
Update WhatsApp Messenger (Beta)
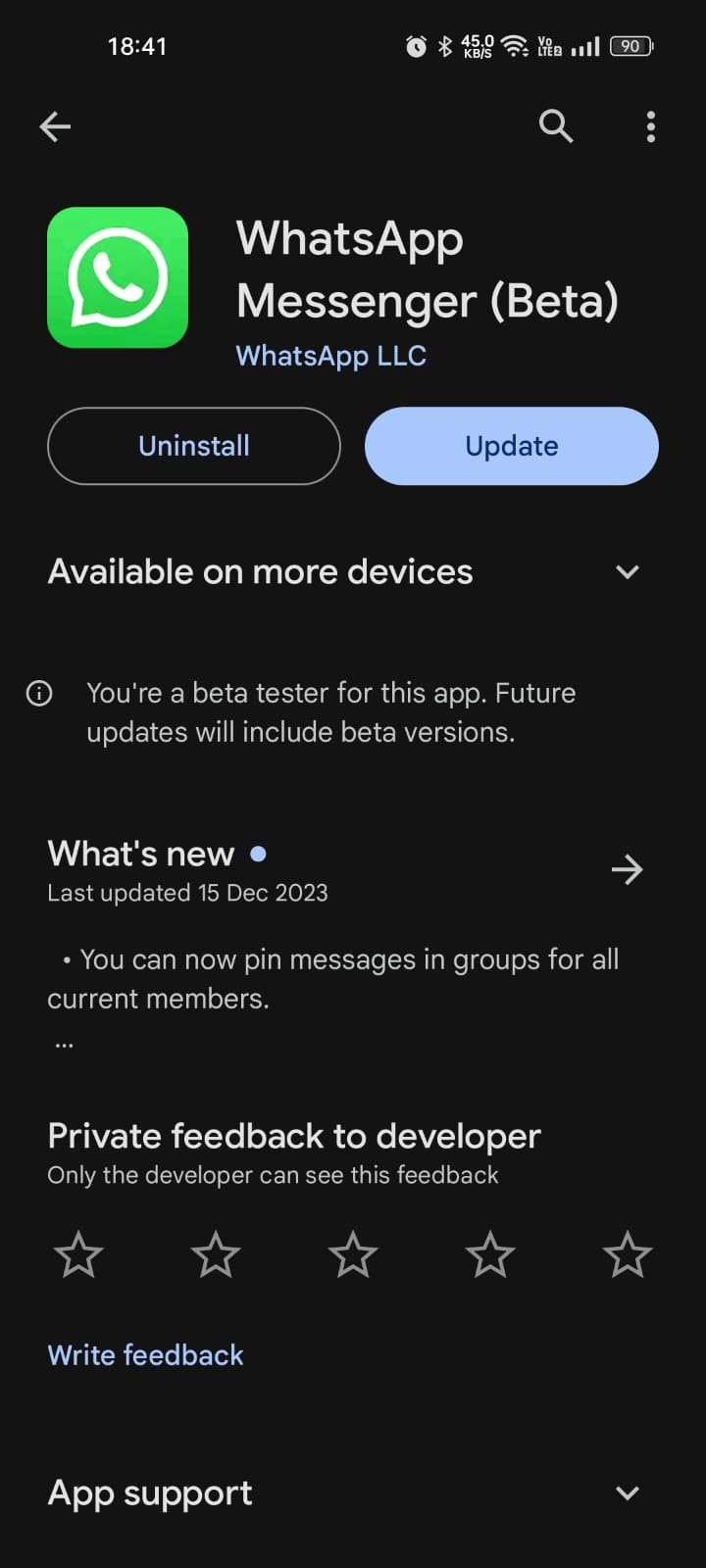511,446
